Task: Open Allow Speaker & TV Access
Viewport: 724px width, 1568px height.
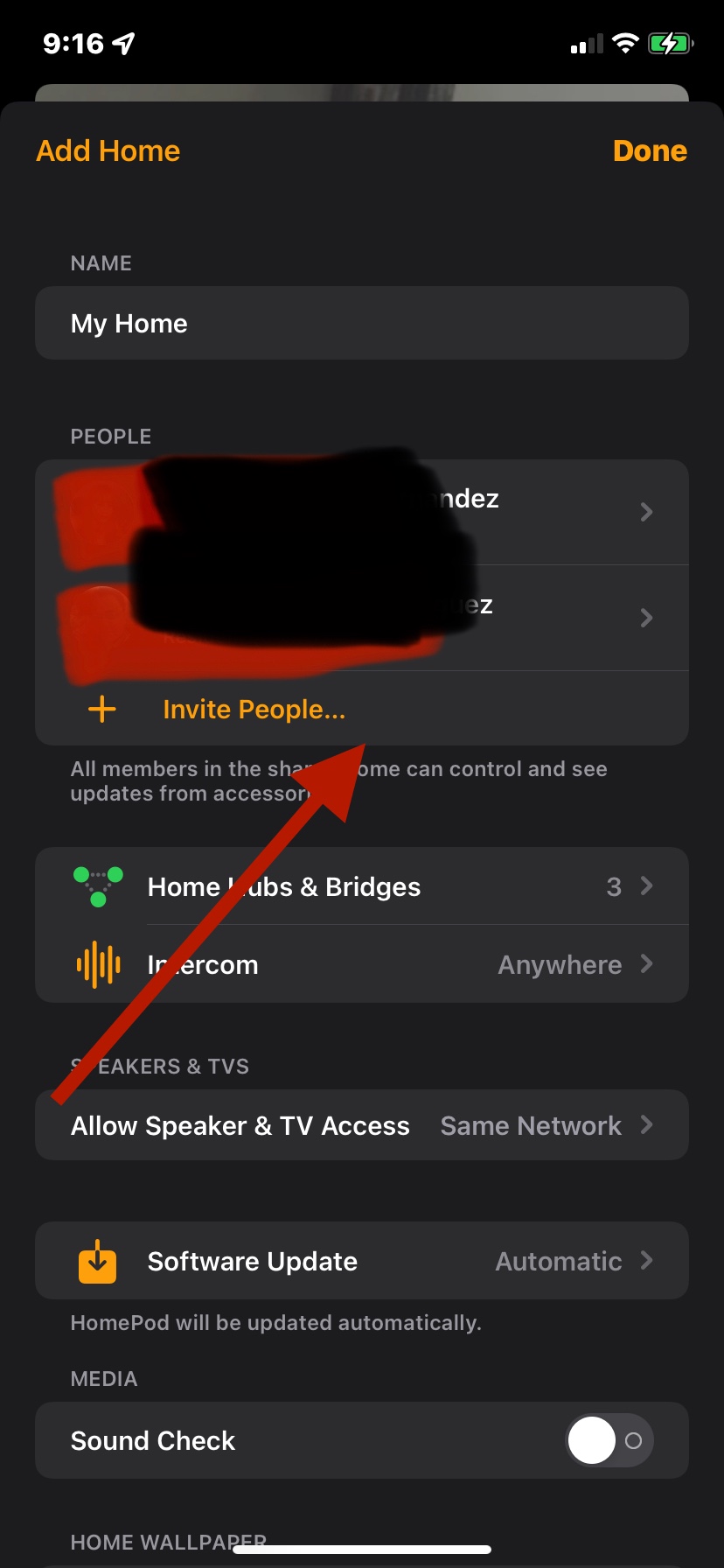Action: pos(361,1125)
